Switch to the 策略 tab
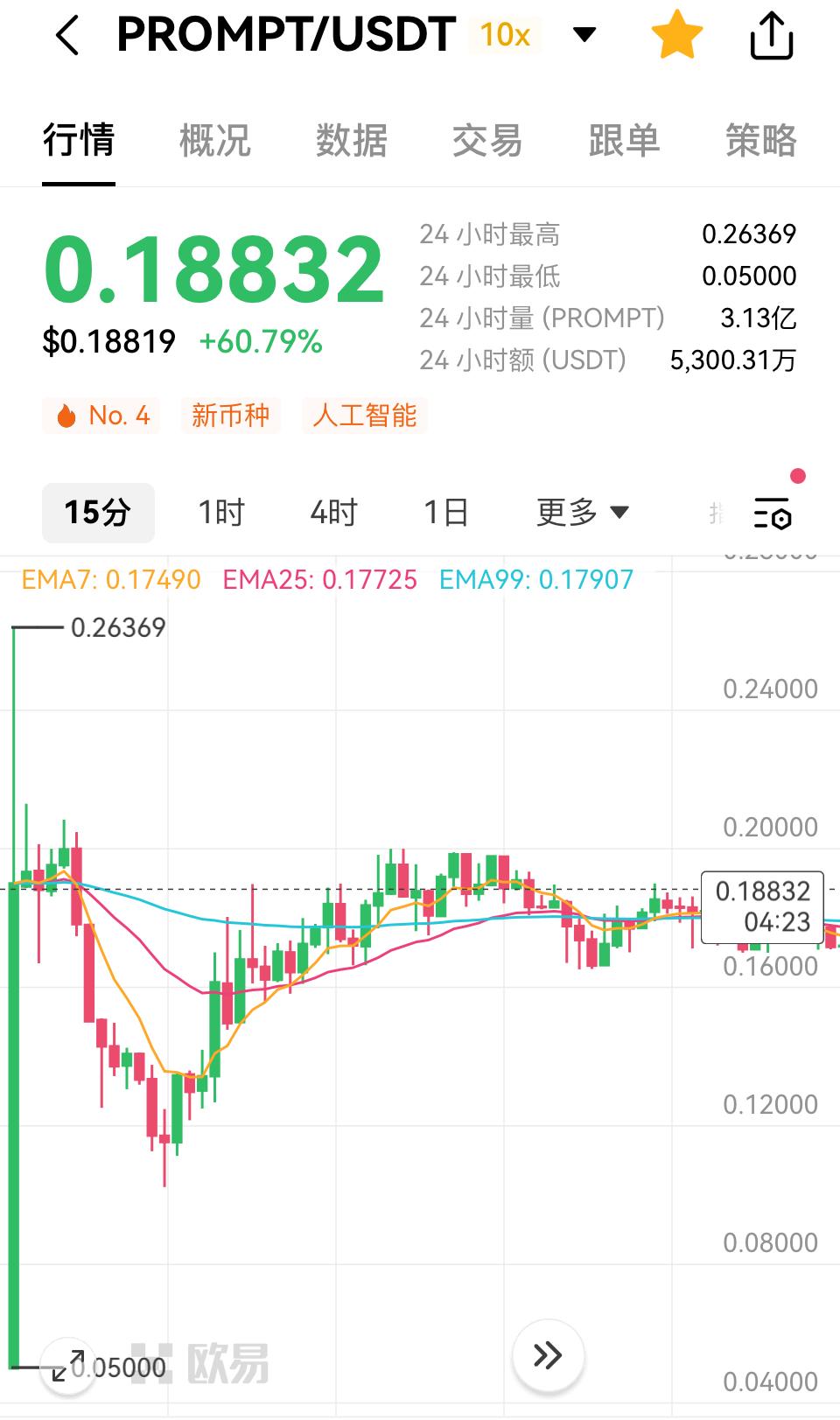The image size is (840, 1420). click(x=760, y=140)
